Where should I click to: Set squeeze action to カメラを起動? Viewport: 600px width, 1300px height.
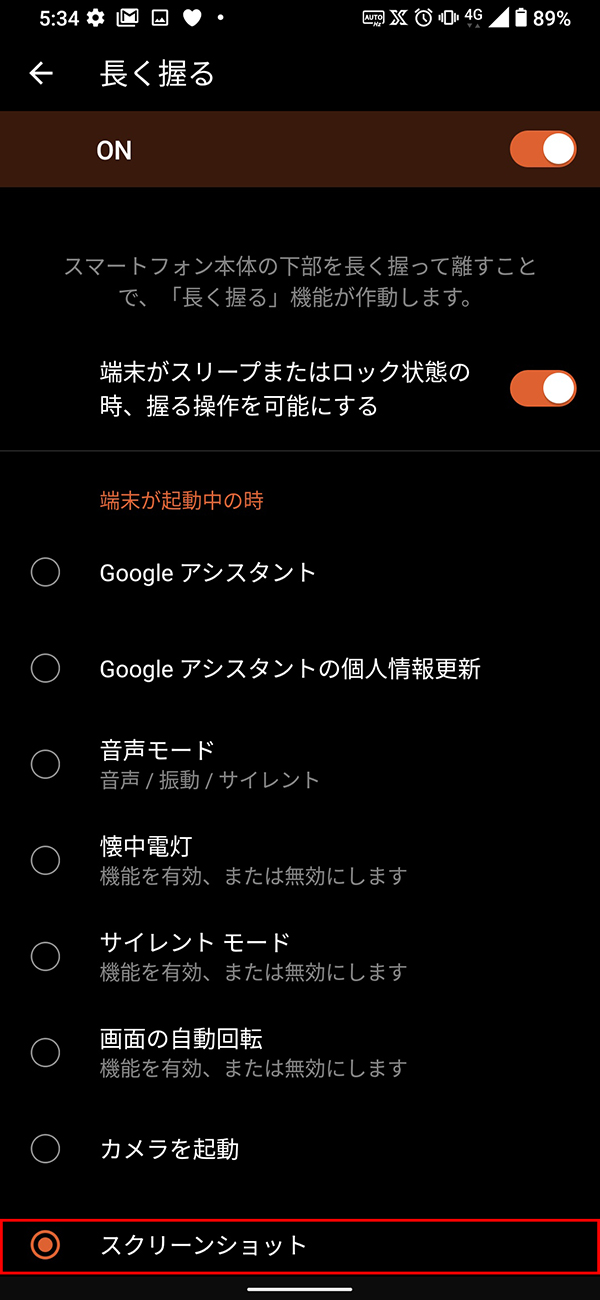[x=45, y=1148]
